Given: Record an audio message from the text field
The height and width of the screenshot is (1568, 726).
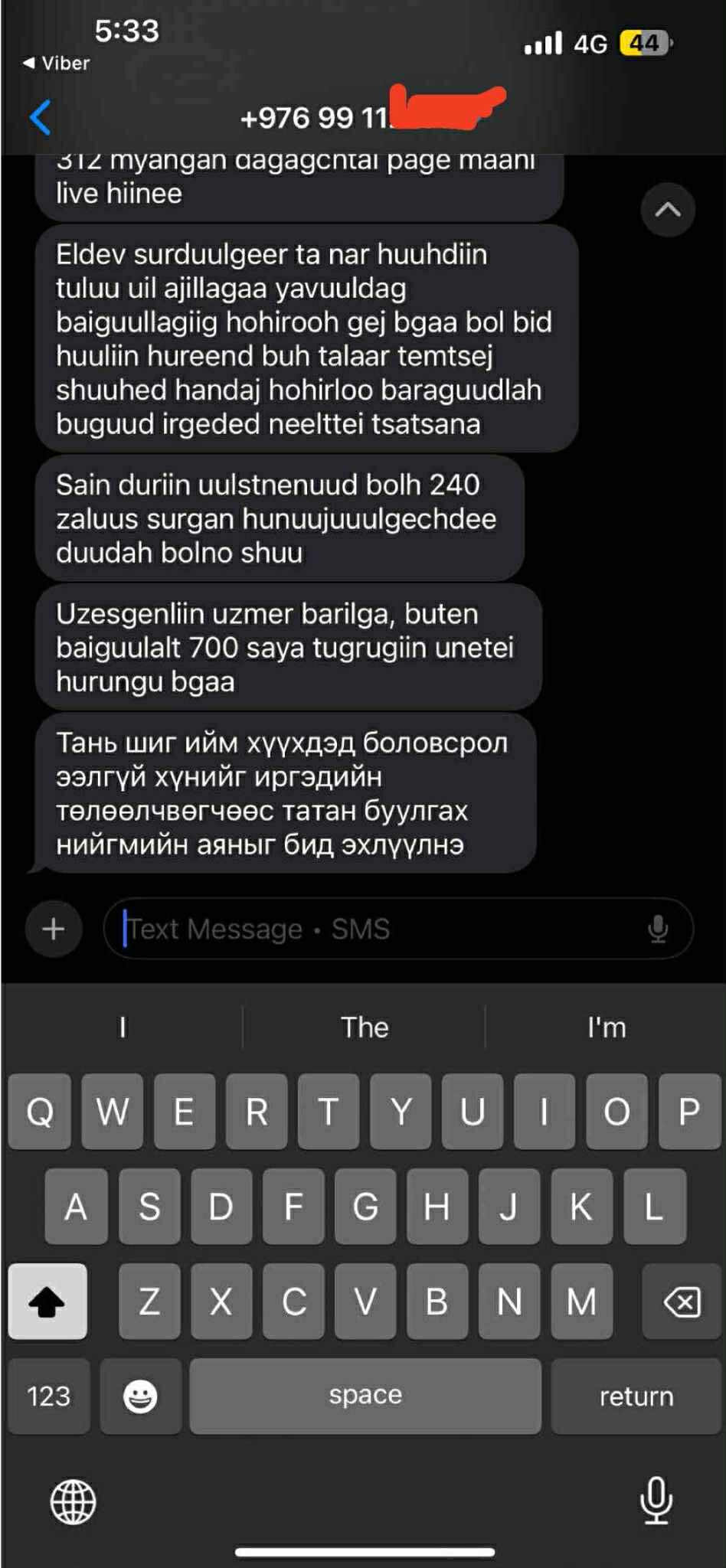Looking at the screenshot, I should [x=658, y=929].
